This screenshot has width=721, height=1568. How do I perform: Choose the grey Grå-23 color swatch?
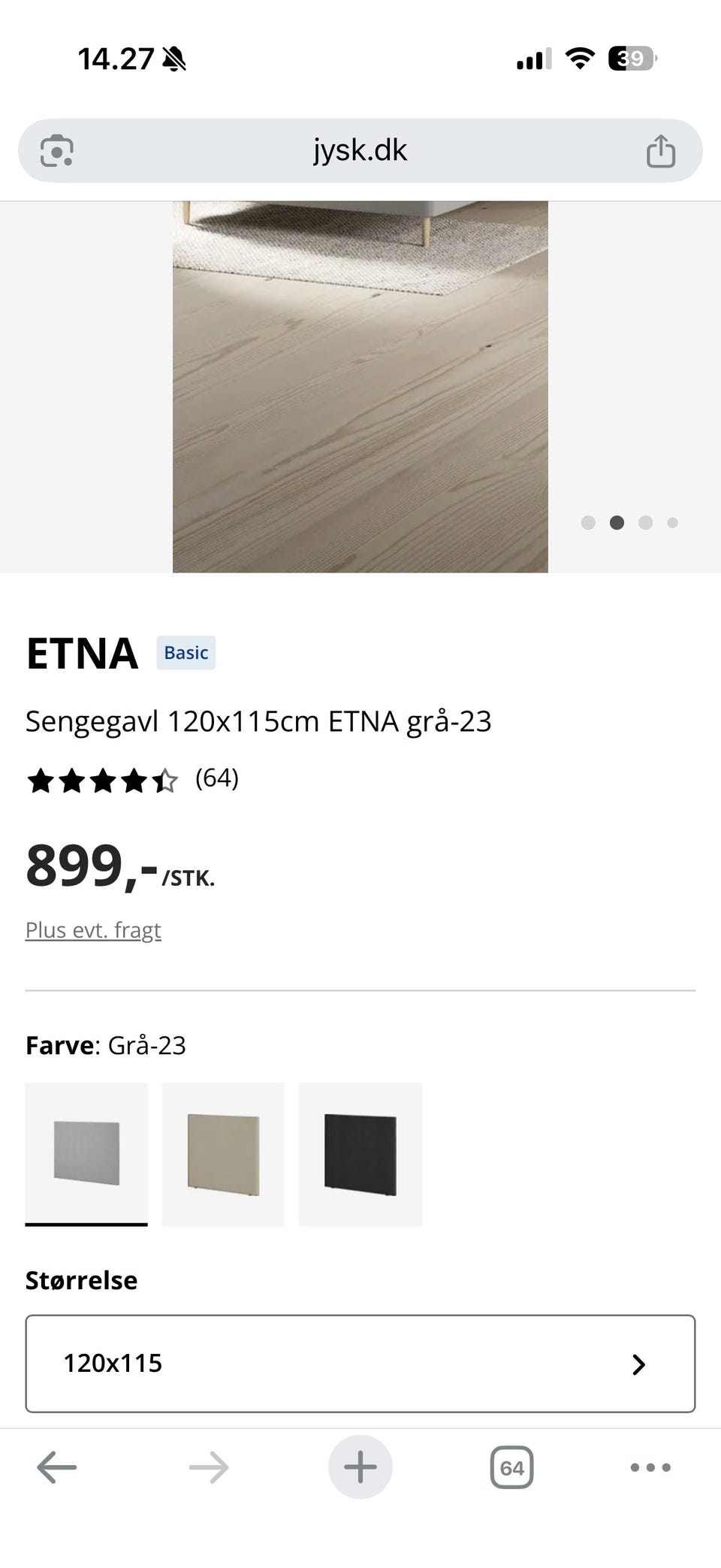(86, 1154)
